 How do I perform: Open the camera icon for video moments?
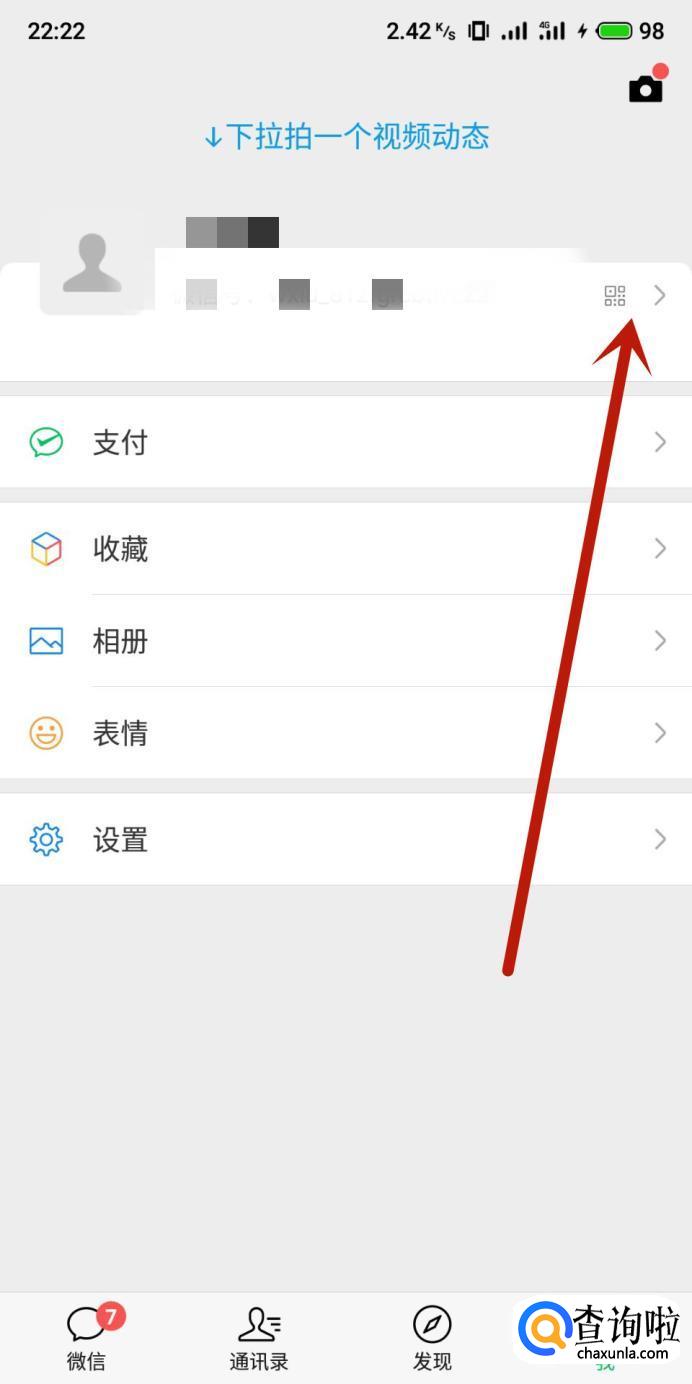(646, 88)
